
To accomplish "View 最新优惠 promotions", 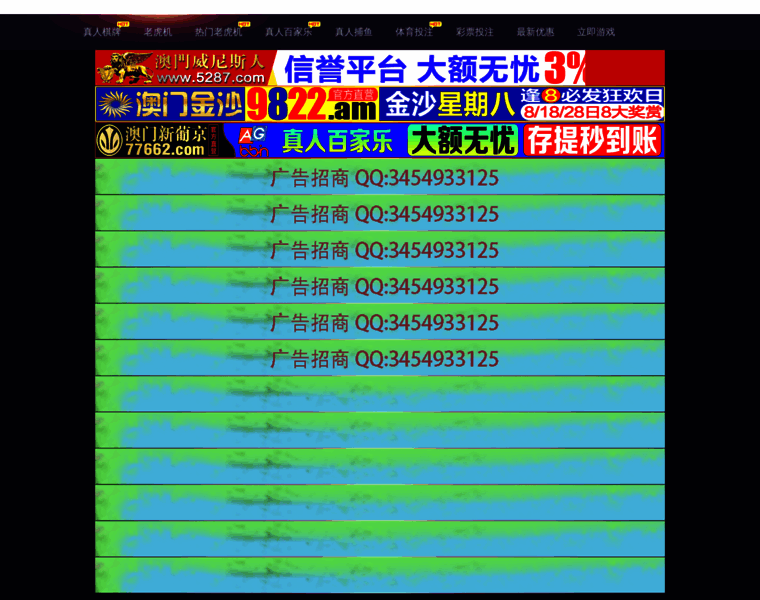I will (535, 32).
